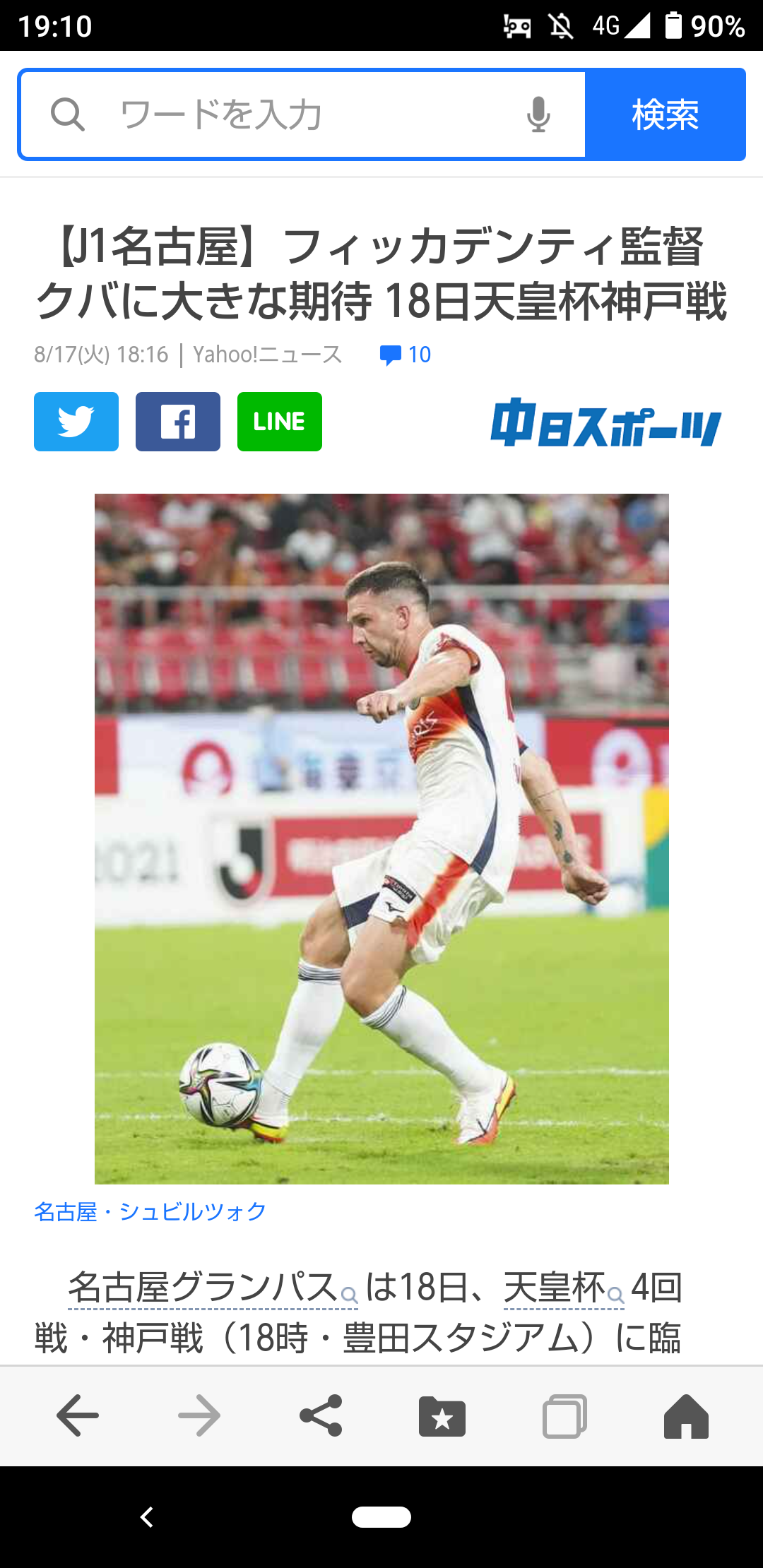Go back with the browser back arrow

(77, 1415)
